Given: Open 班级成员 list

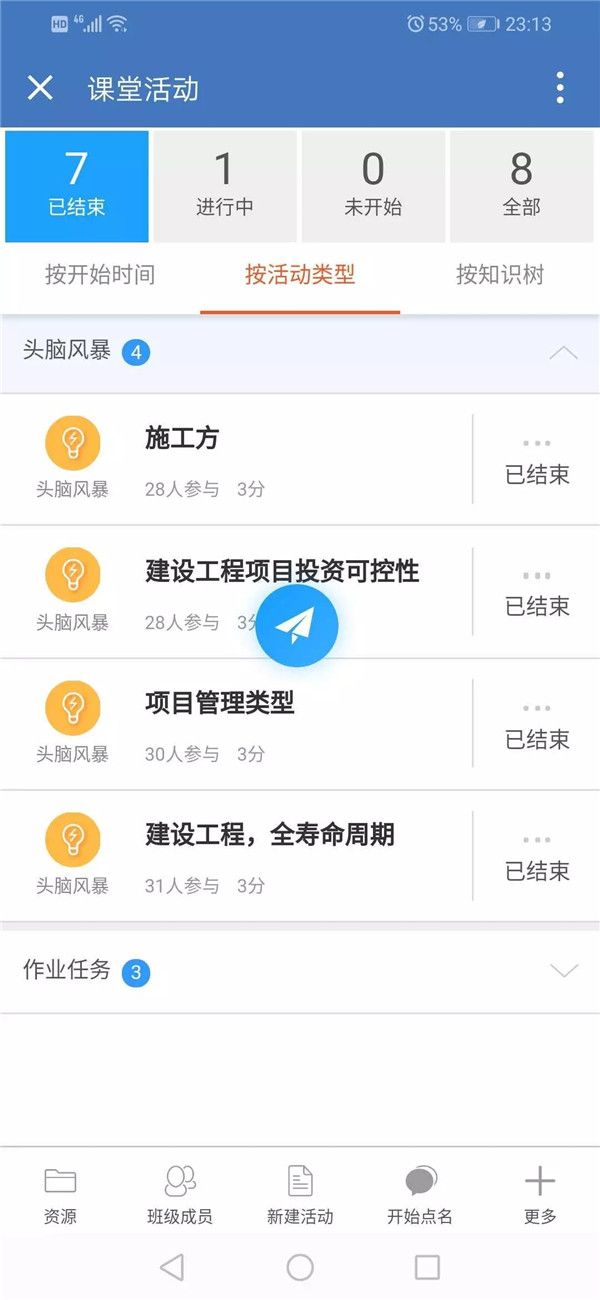Looking at the screenshot, I should [x=180, y=1195].
